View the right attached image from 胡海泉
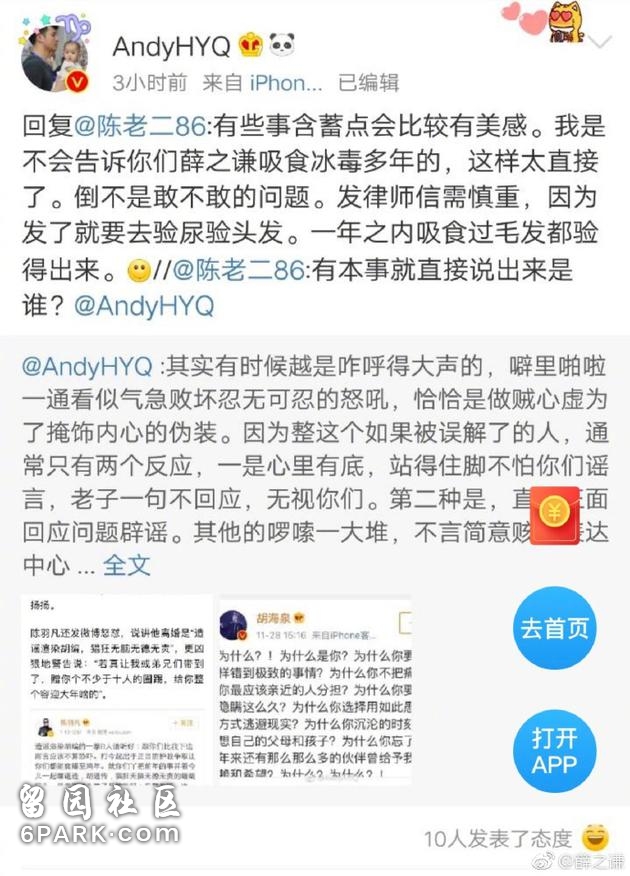 [314, 690]
